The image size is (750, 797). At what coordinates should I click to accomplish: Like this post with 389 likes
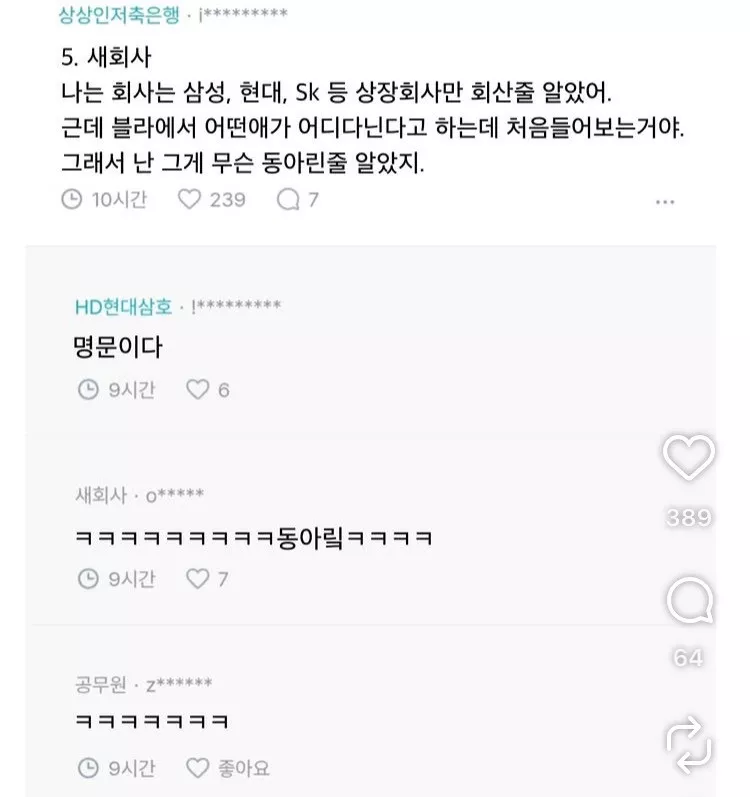coord(689,459)
